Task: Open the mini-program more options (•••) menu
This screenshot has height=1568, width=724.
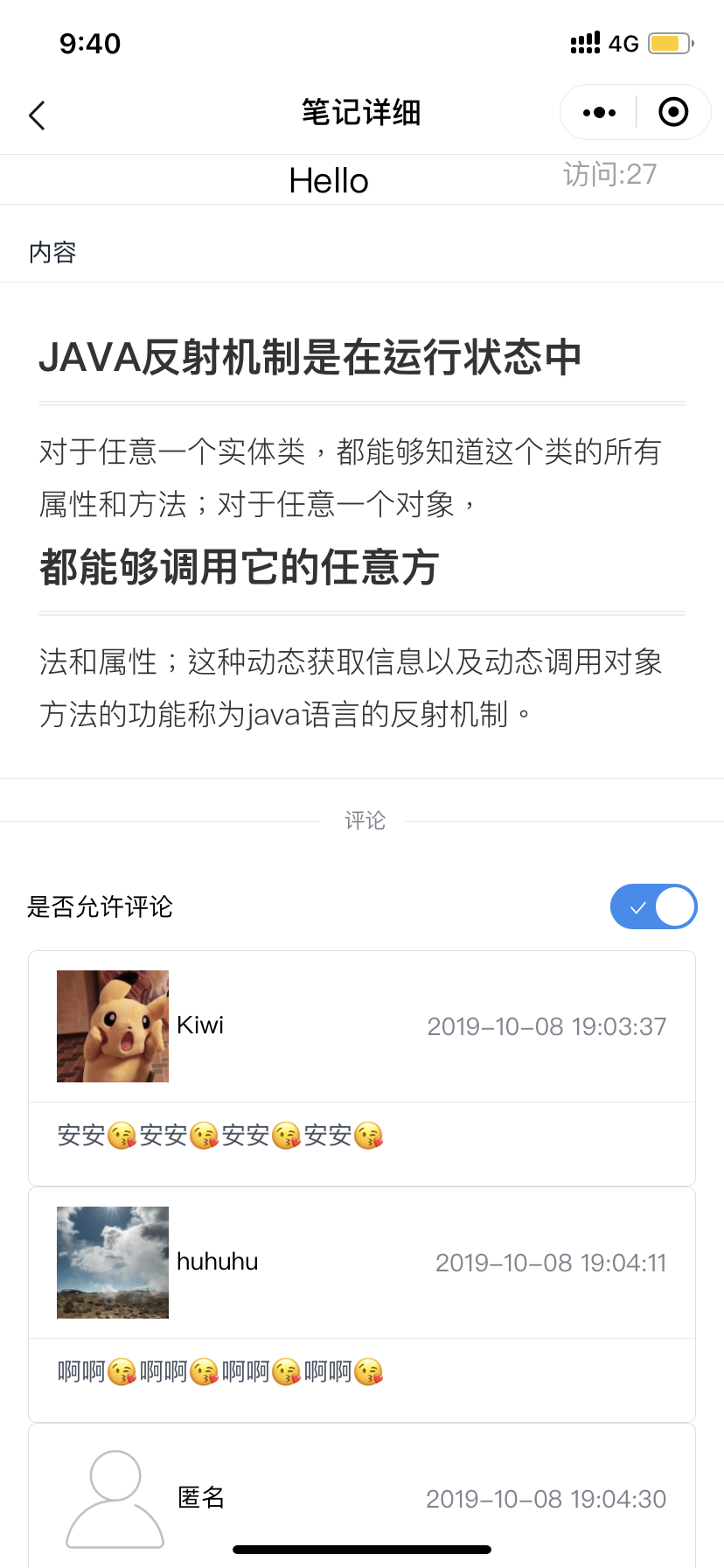Action: [598, 112]
